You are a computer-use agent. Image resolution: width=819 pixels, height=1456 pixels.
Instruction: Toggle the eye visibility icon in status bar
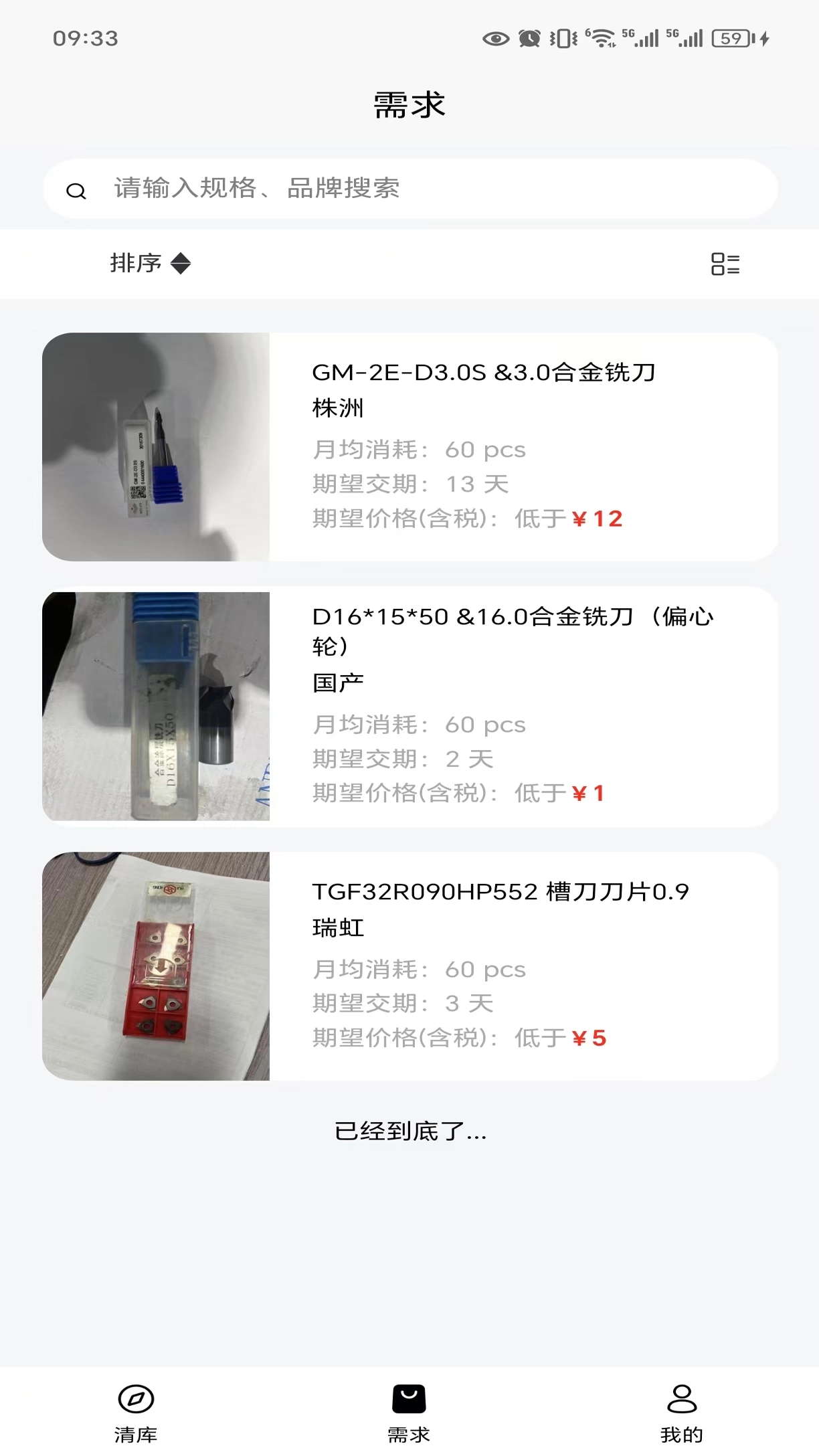coord(495,39)
